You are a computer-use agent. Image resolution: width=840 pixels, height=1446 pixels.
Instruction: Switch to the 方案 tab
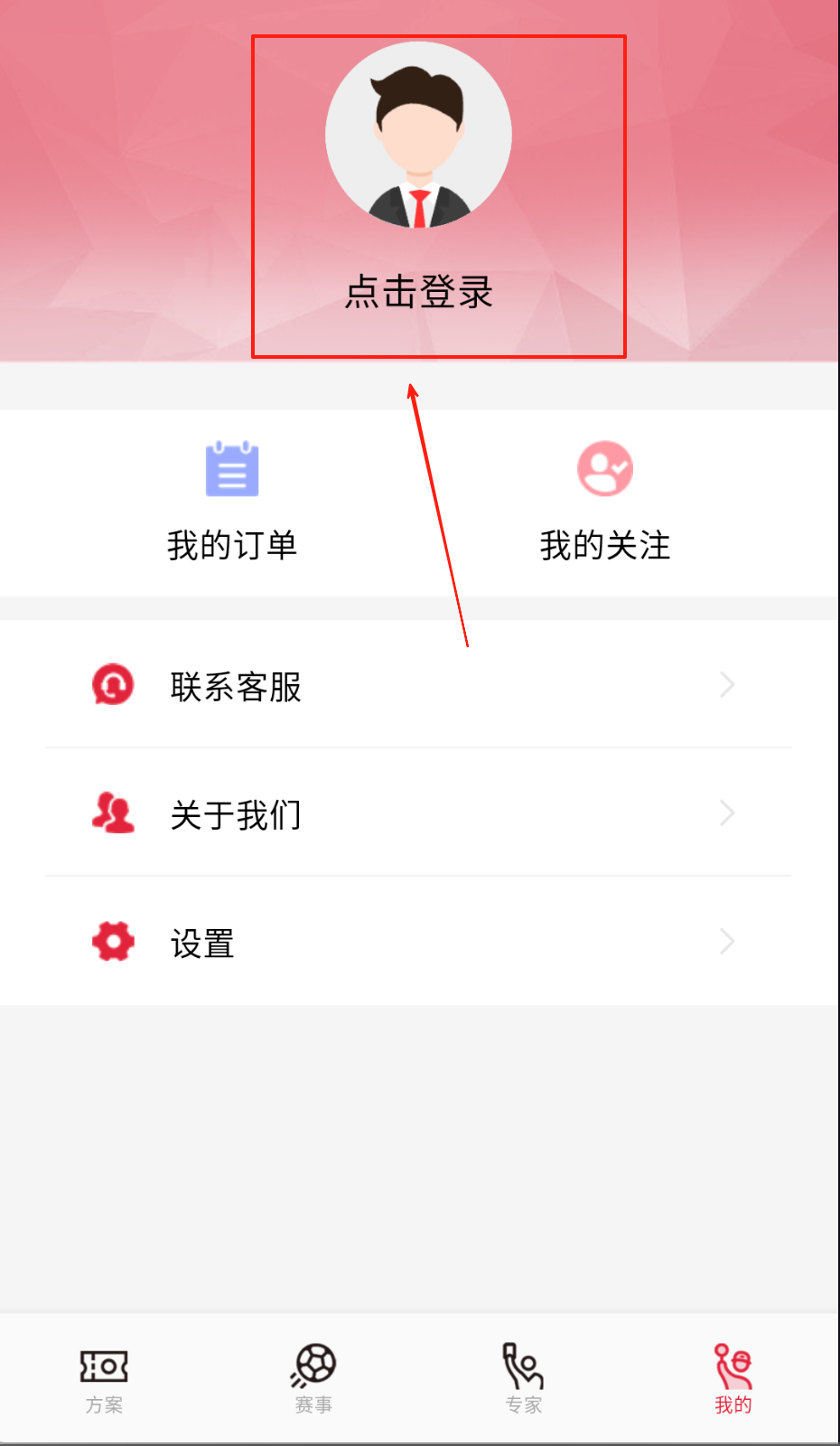[104, 1379]
